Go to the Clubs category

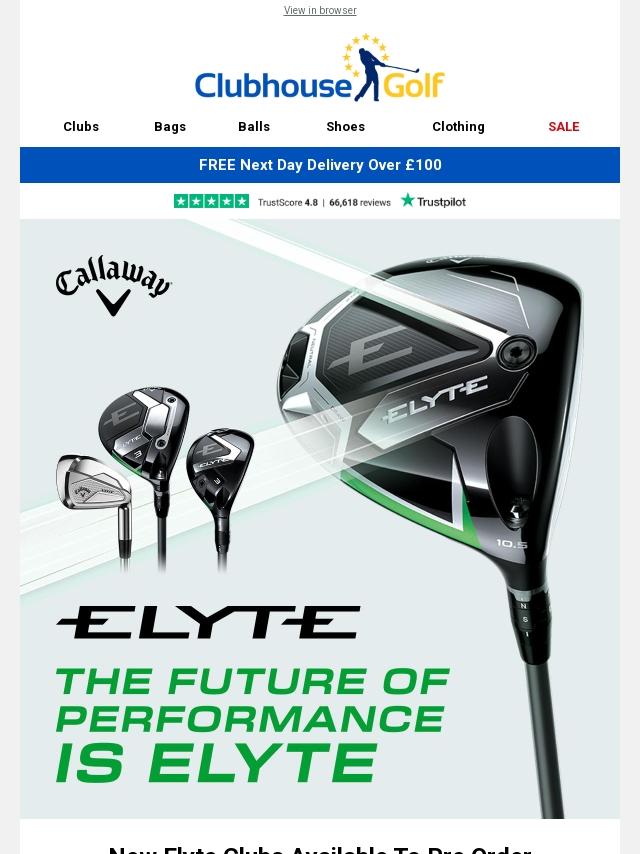coord(81,127)
